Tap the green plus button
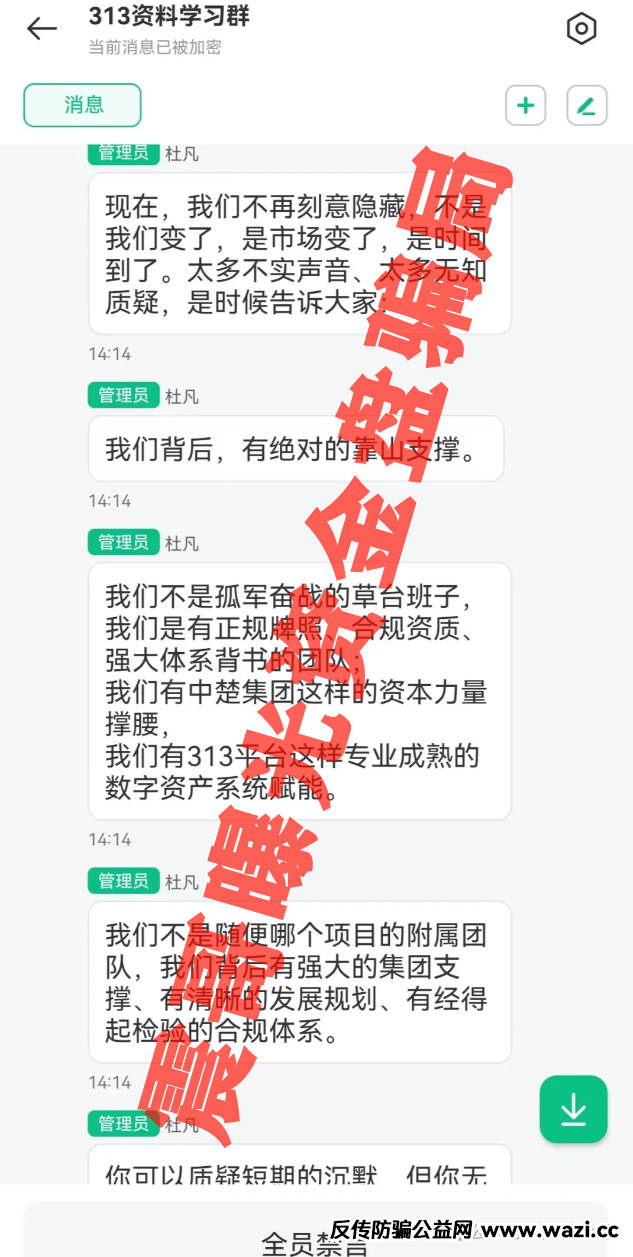Image resolution: width=633 pixels, height=1257 pixels. [x=525, y=105]
